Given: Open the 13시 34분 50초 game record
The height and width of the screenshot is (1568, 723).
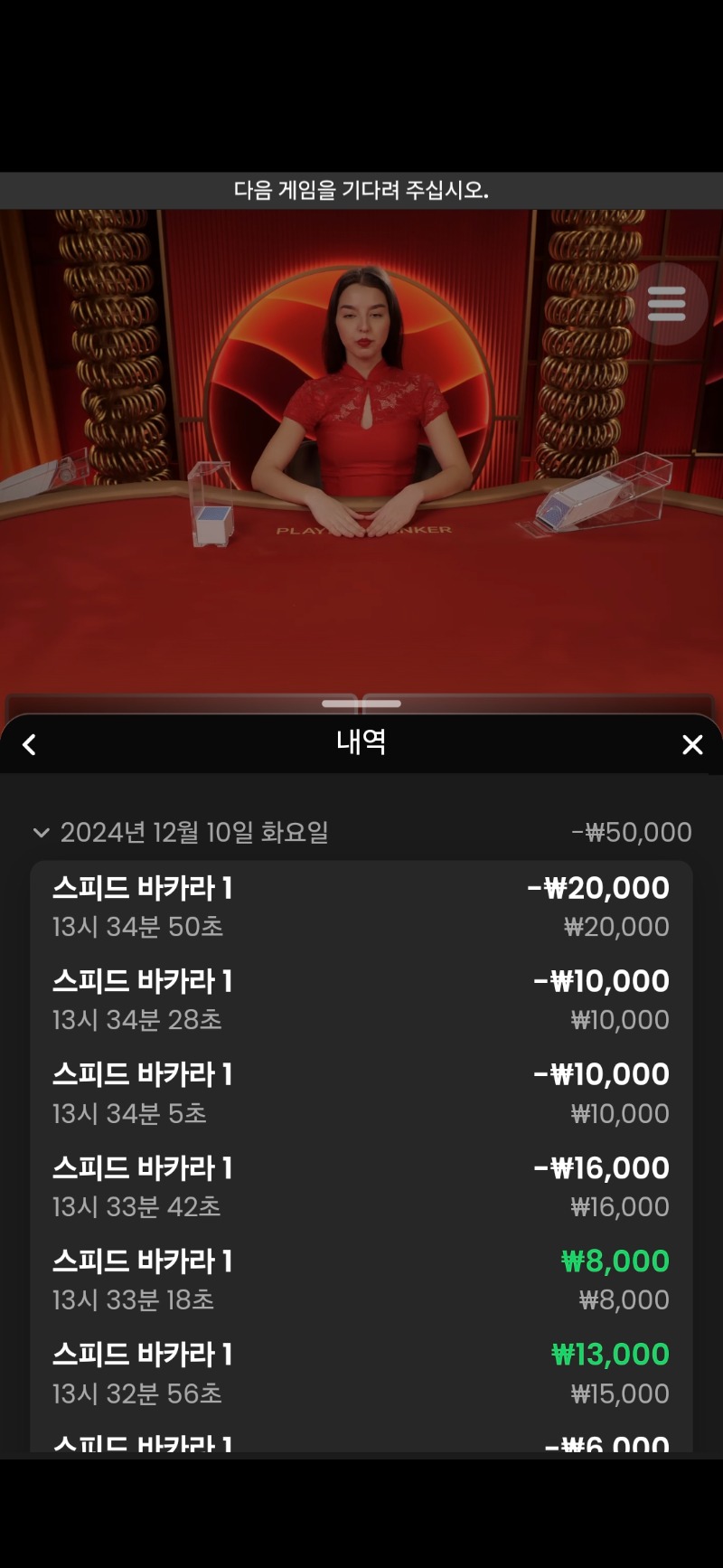Looking at the screenshot, I should (361, 906).
